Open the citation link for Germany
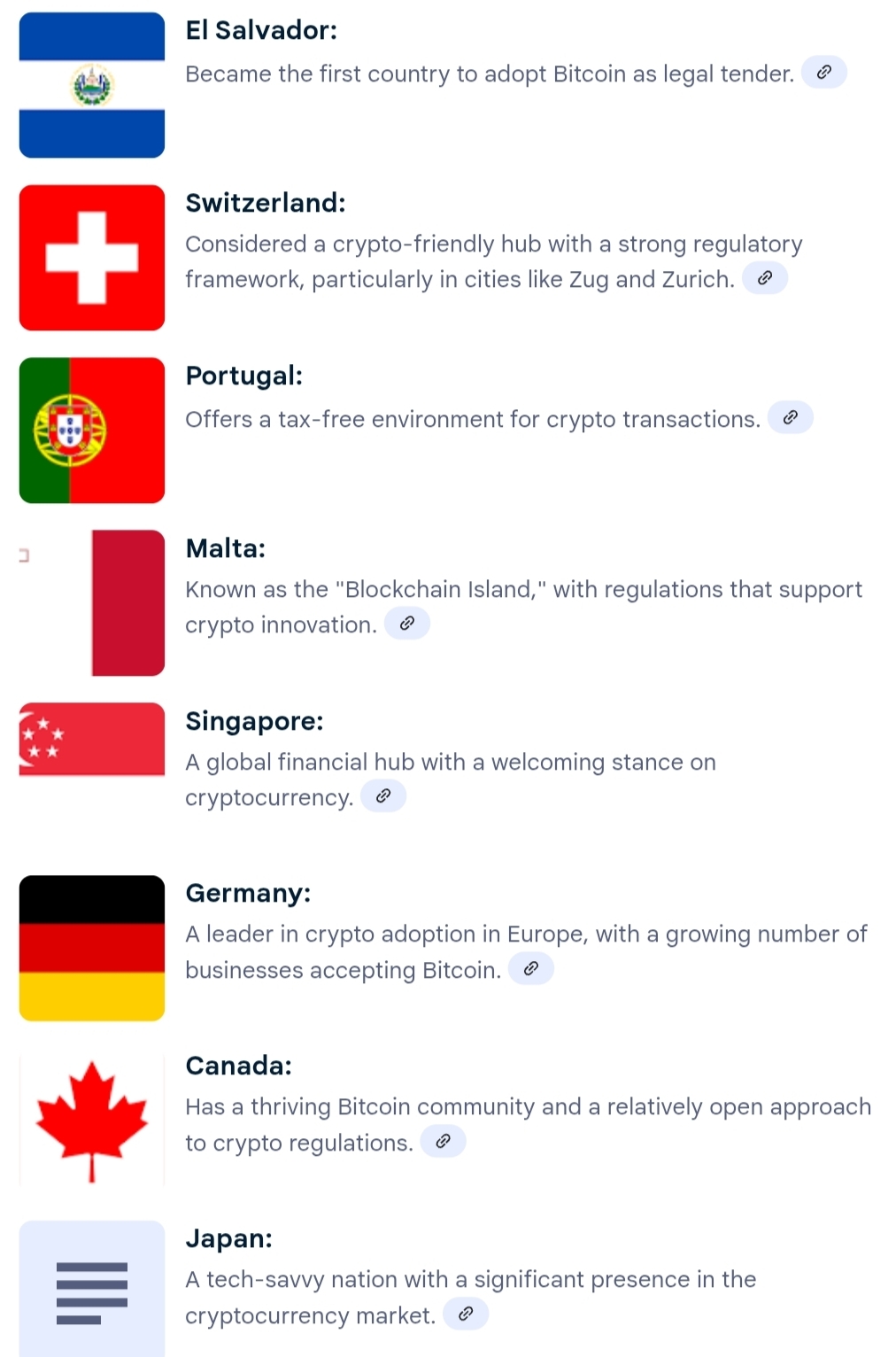Screen dimensions: 896x1357 tap(531, 969)
